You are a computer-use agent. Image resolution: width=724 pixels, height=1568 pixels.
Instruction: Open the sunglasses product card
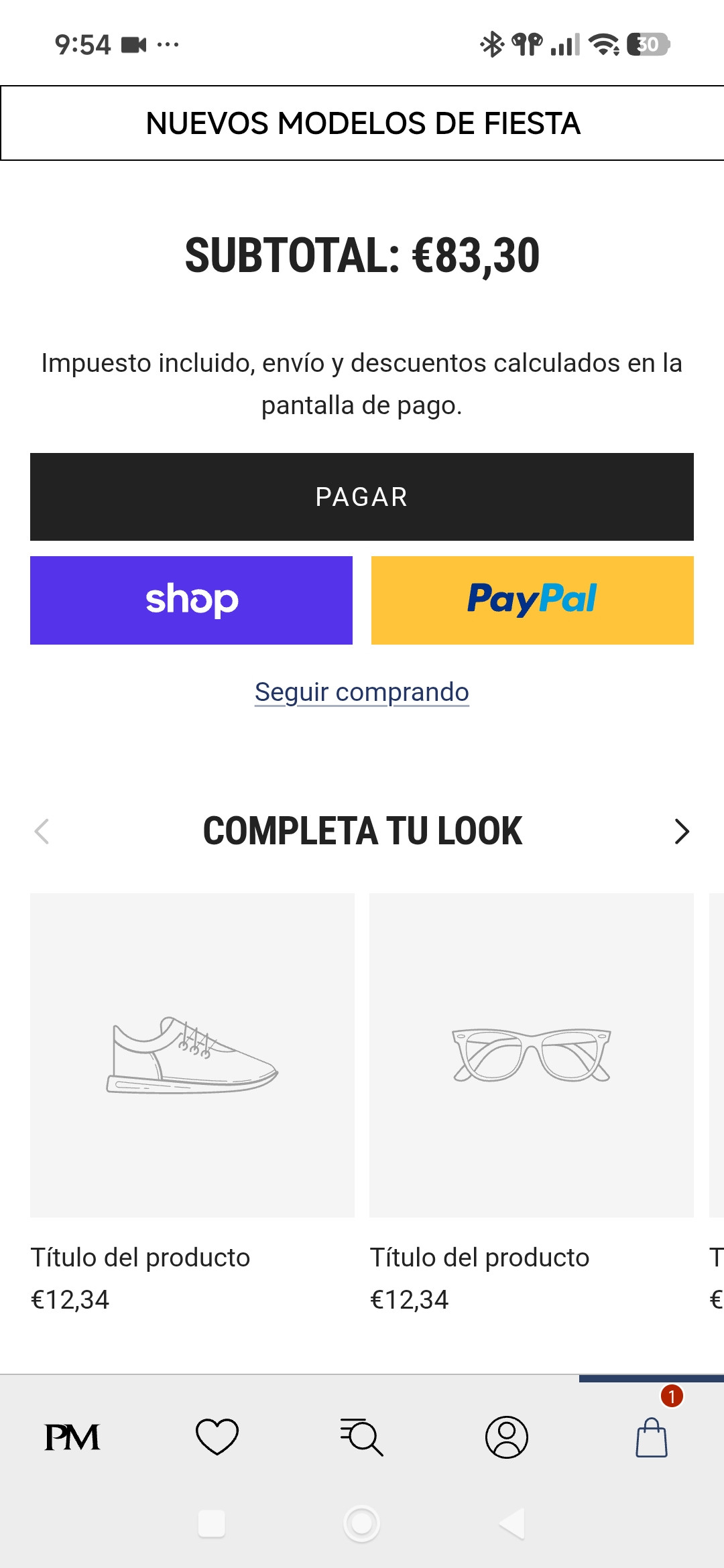tap(532, 1055)
